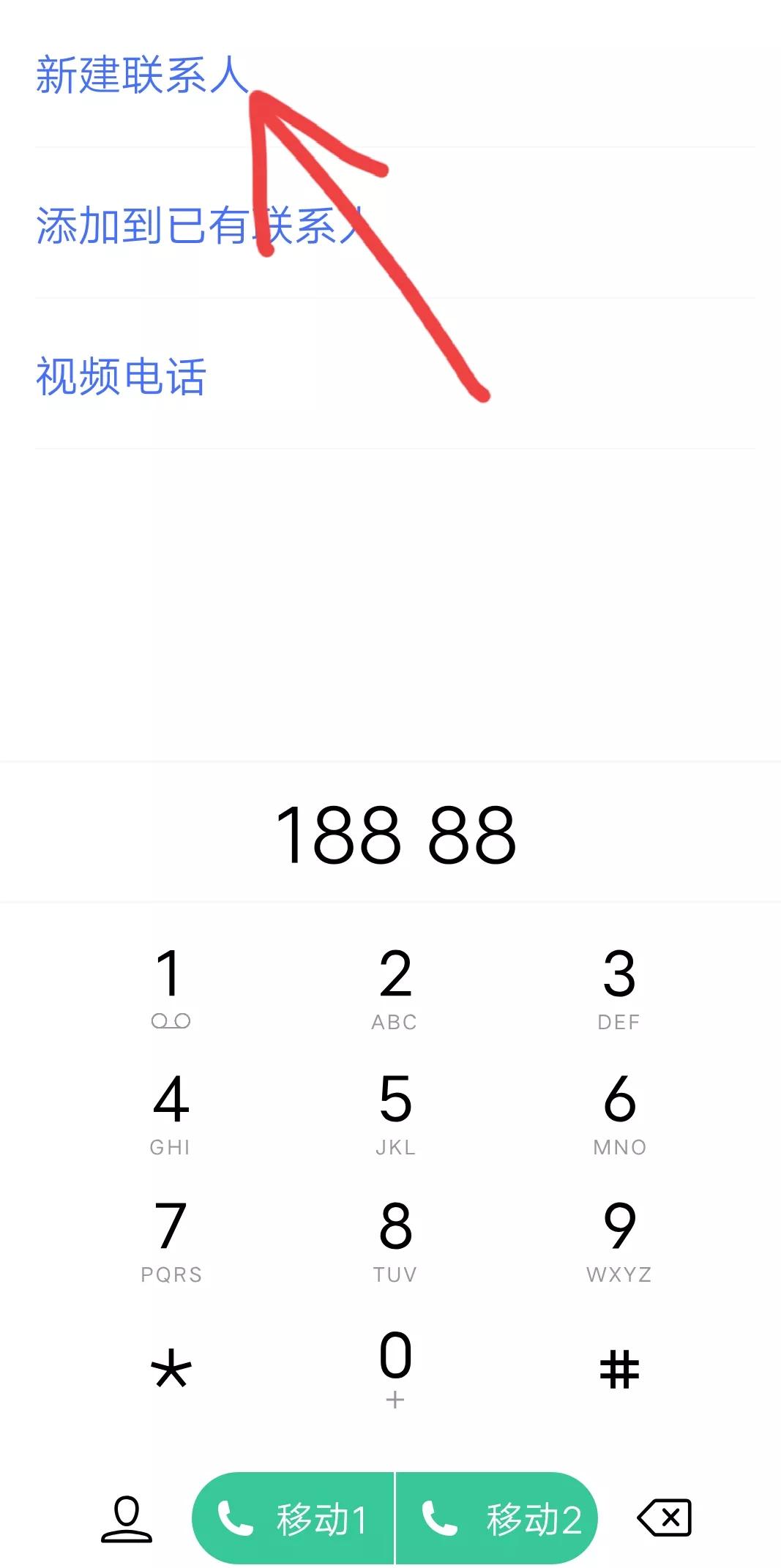Enter digit 0 on the keypad

point(395,1369)
